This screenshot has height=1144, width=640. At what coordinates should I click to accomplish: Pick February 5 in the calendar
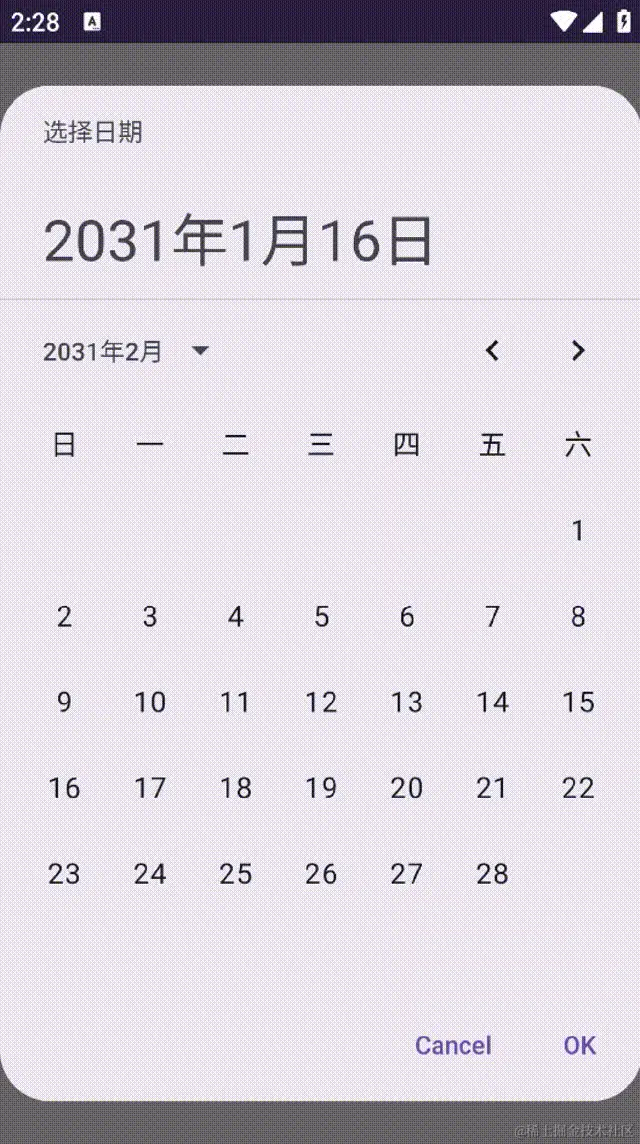(x=321, y=617)
